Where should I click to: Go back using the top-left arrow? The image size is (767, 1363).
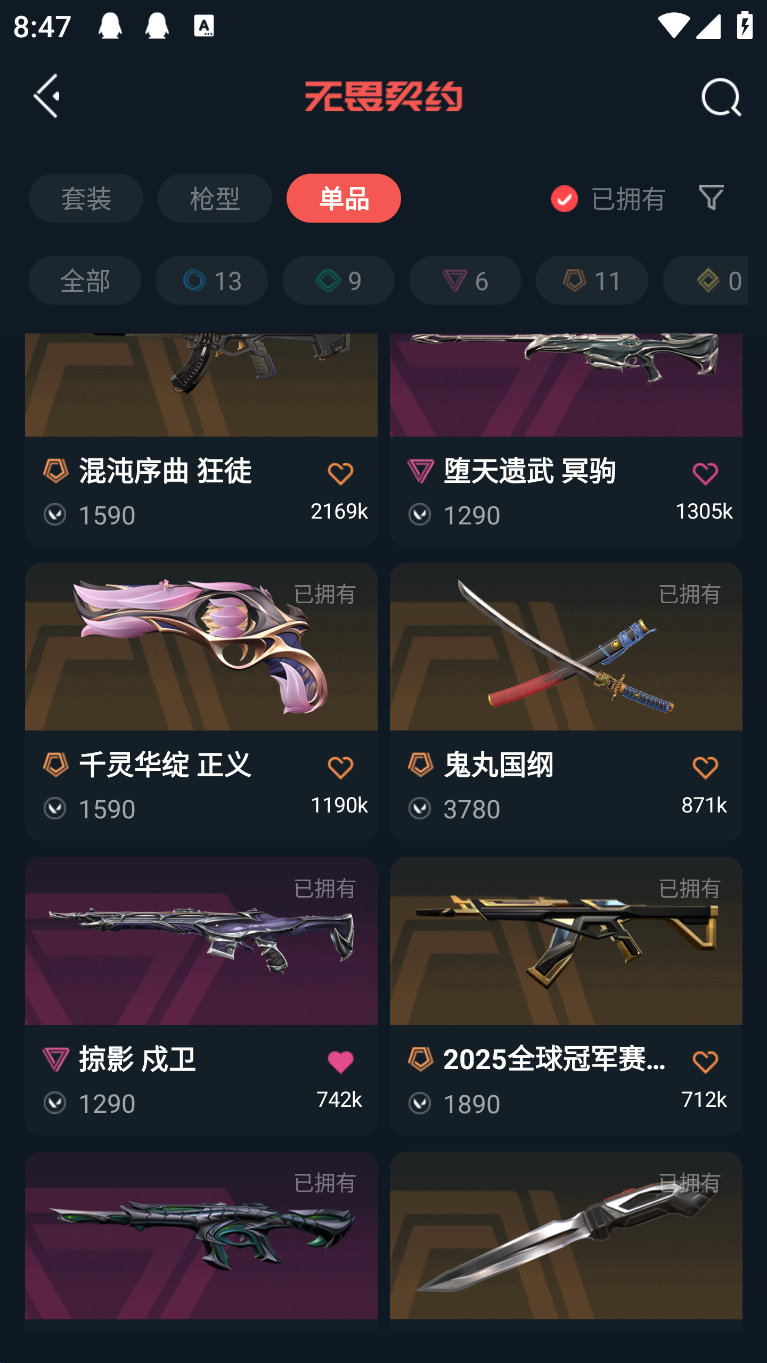point(47,96)
